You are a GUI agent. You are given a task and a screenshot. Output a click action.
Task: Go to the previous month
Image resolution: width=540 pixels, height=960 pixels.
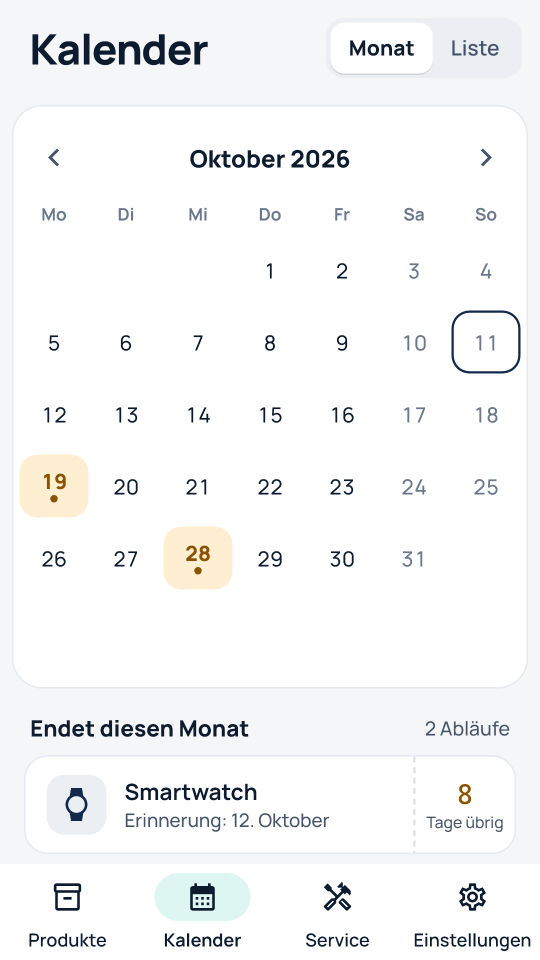[54, 158]
